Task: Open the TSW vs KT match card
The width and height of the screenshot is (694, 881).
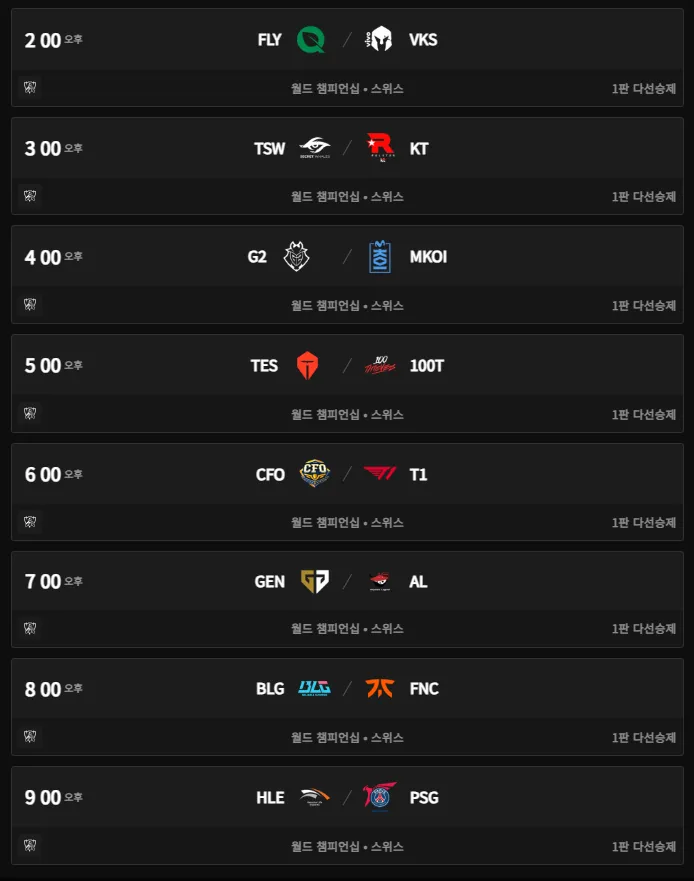Action: [347, 149]
